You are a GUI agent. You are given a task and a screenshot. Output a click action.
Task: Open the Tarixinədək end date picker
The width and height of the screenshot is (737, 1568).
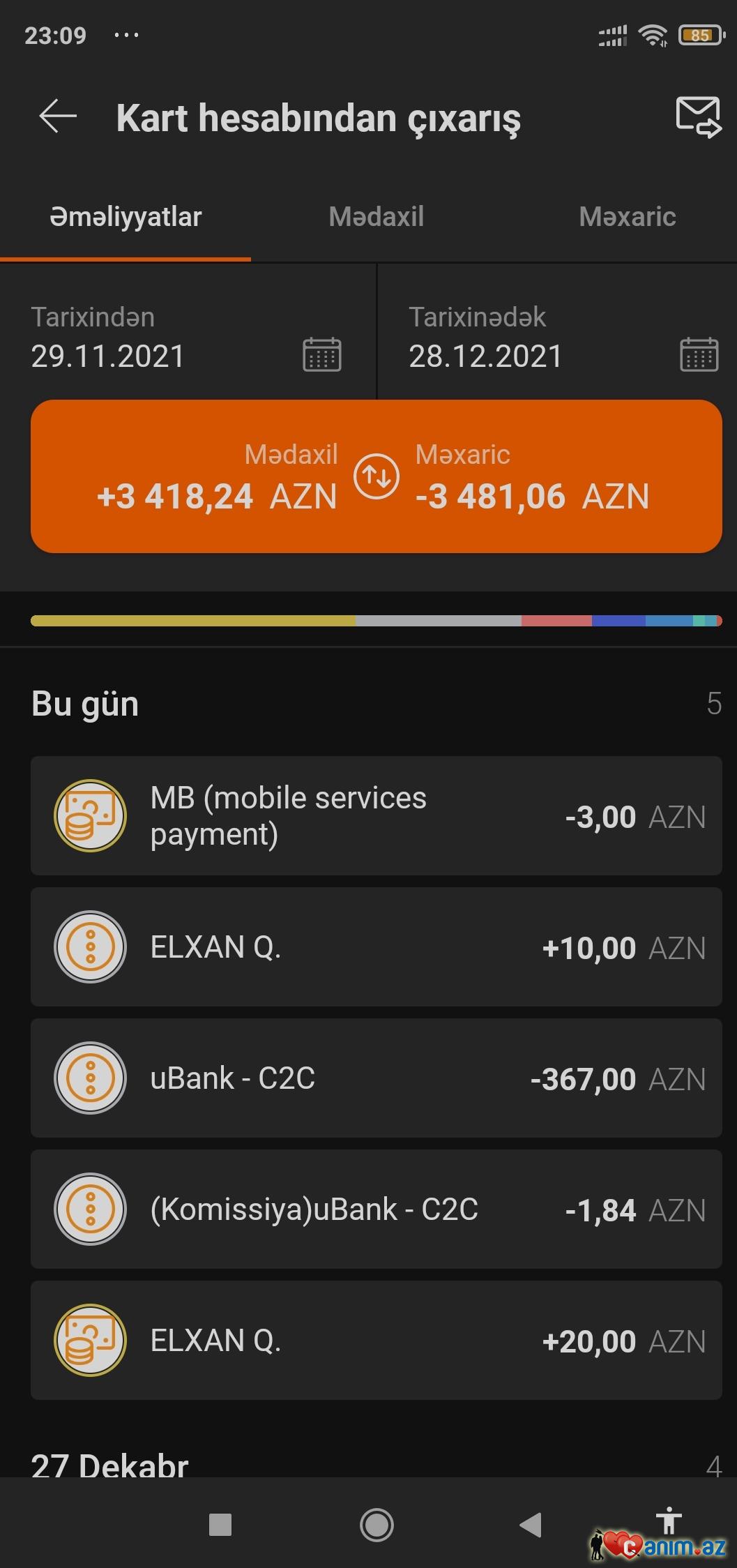pyautogui.click(x=699, y=354)
